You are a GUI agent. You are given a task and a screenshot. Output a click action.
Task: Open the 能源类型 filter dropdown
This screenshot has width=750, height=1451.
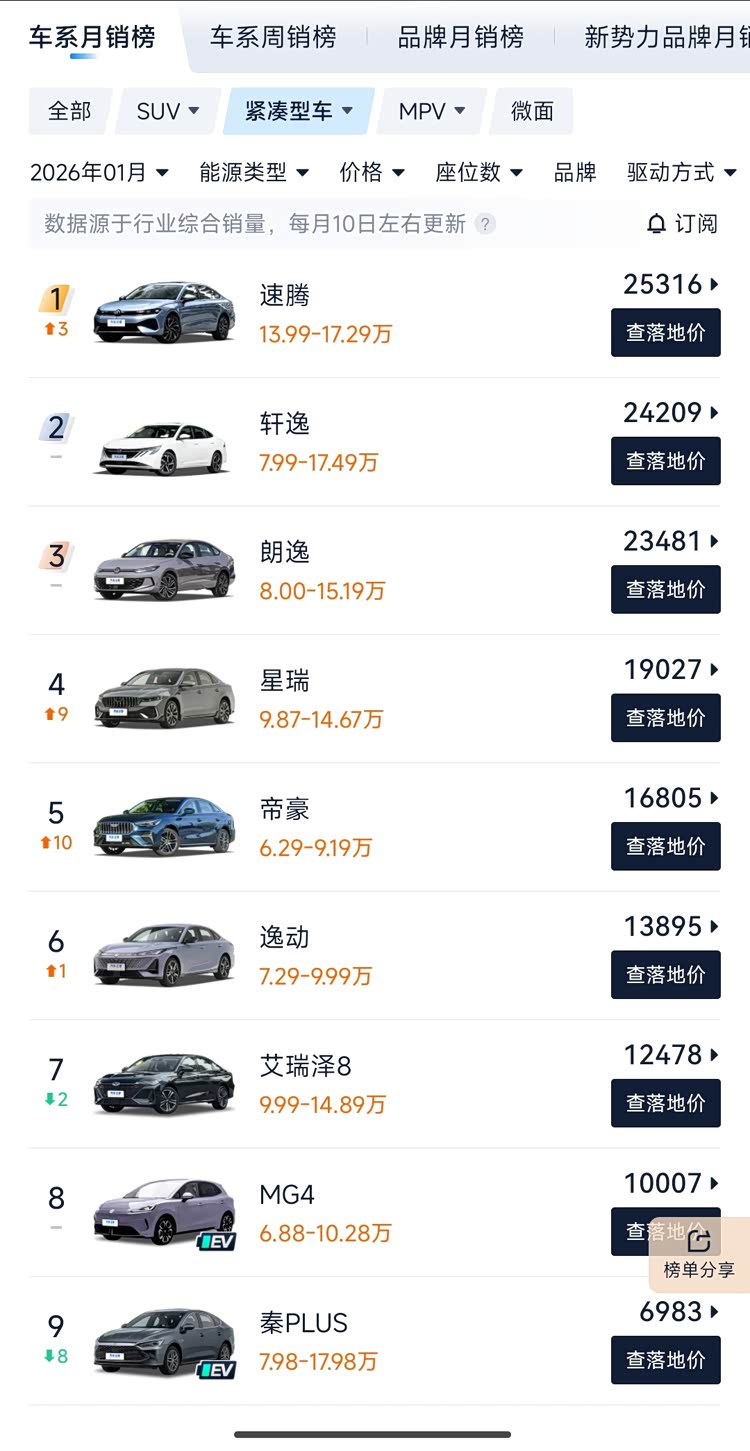pyautogui.click(x=254, y=173)
